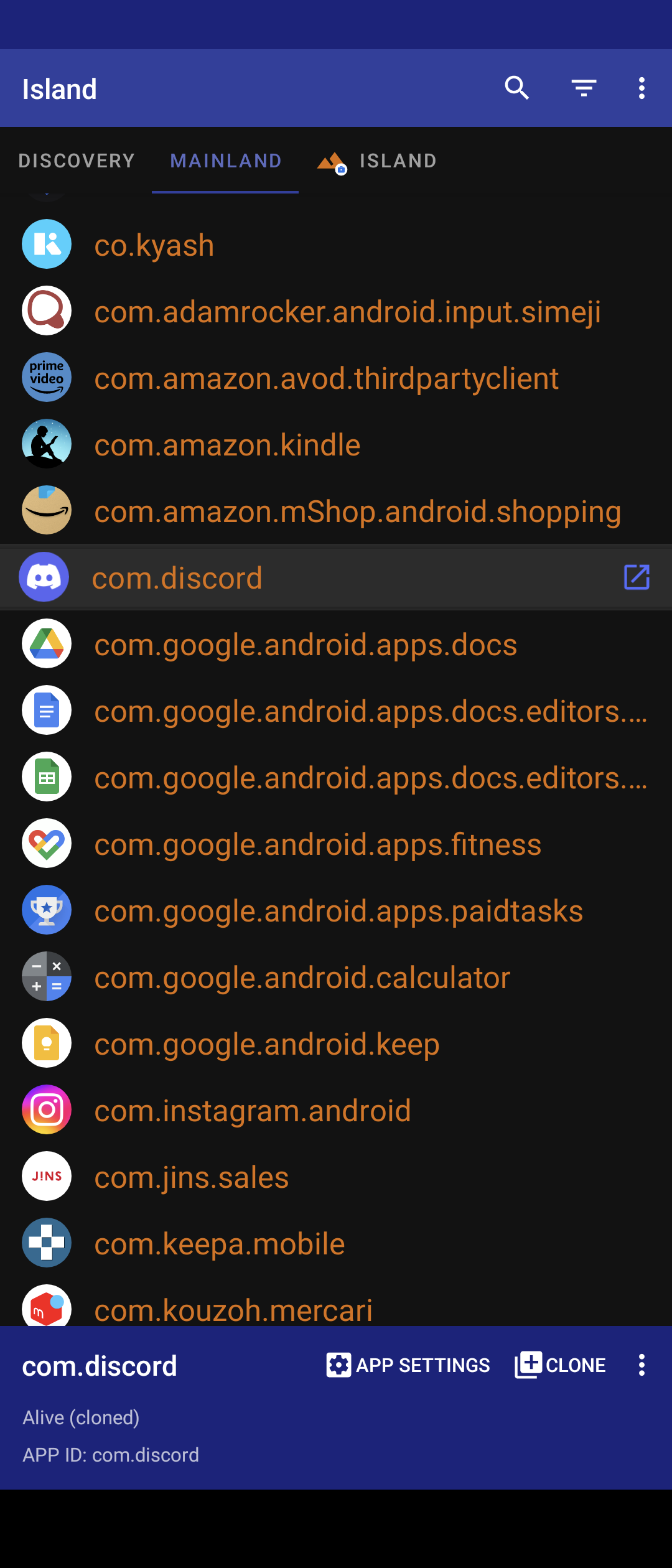This screenshot has height=1568, width=672.
Task: Switch to the DISCOVERY tab
Action: (77, 161)
